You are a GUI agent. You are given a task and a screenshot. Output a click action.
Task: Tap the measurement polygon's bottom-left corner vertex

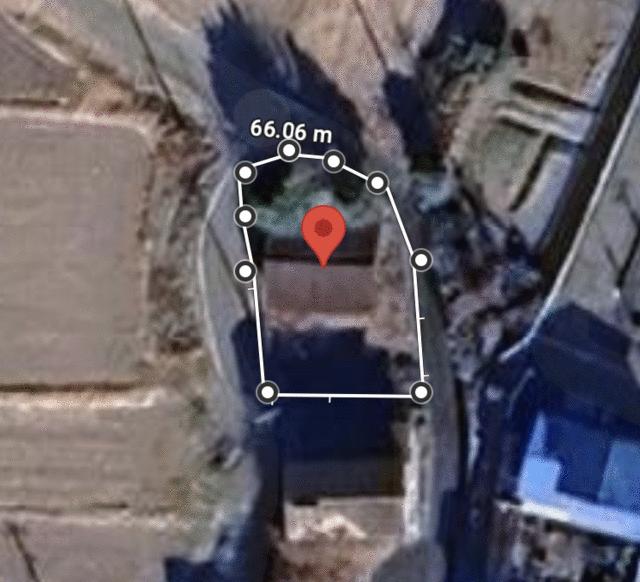[x=267, y=392]
